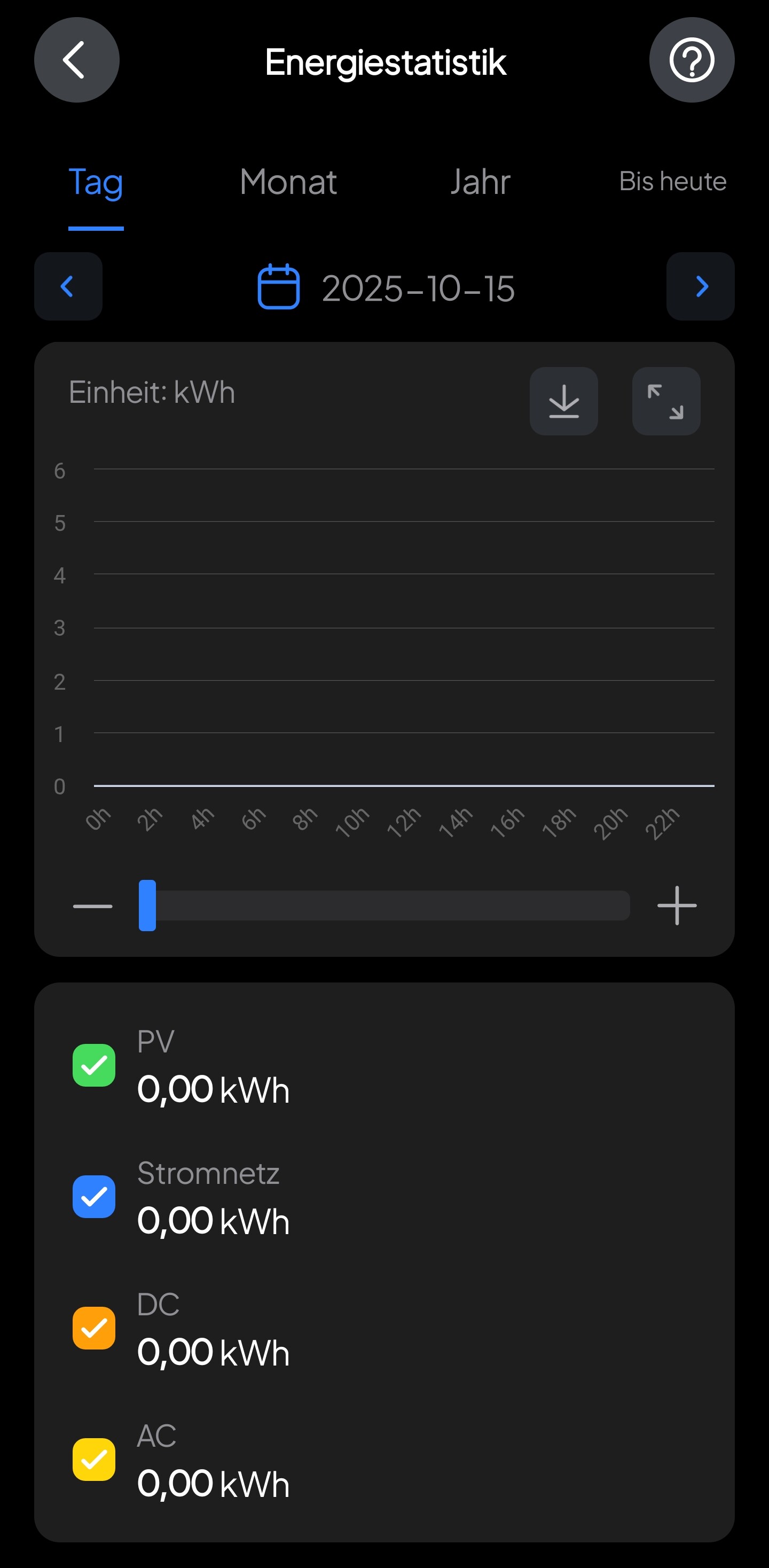Download the chart data

pyautogui.click(x=563, y=401)
